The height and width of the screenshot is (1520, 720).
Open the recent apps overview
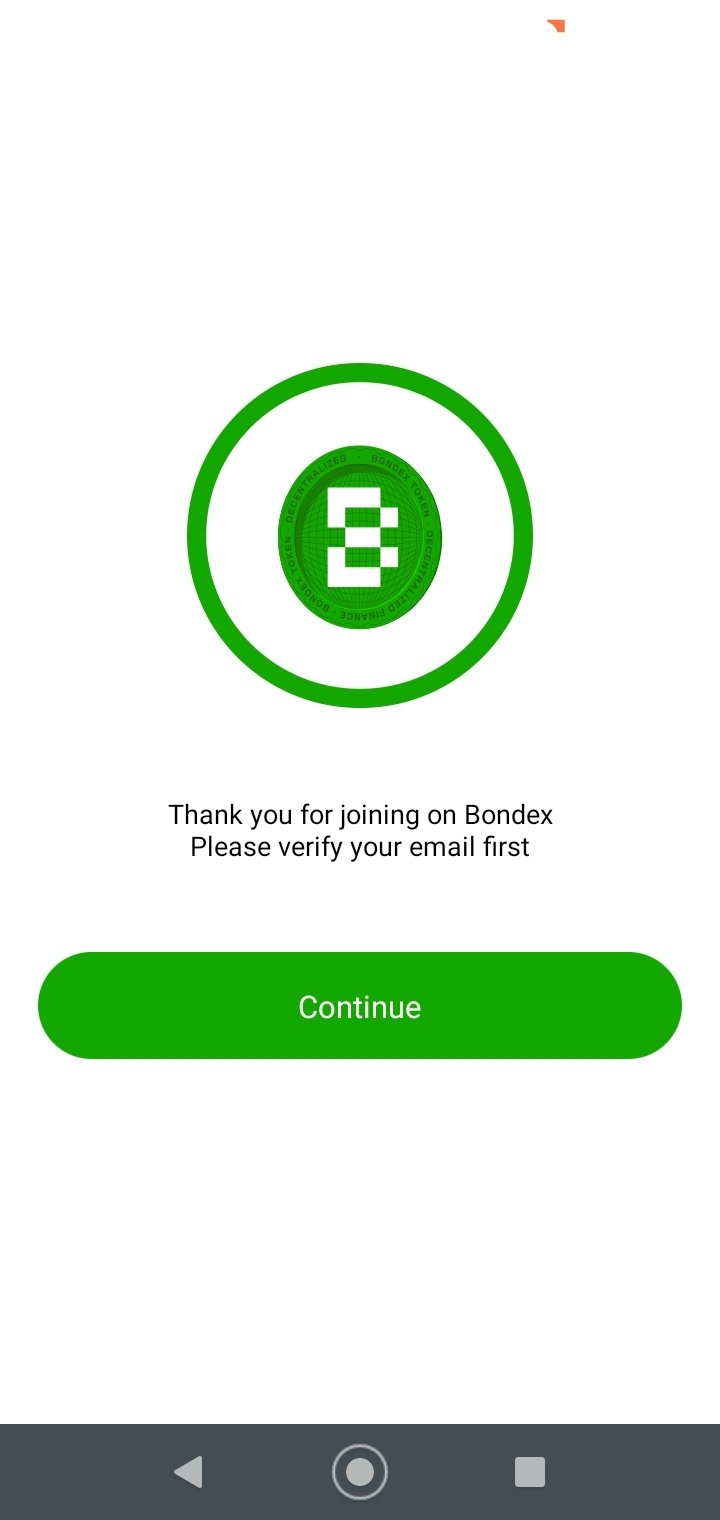[529, 1472]
